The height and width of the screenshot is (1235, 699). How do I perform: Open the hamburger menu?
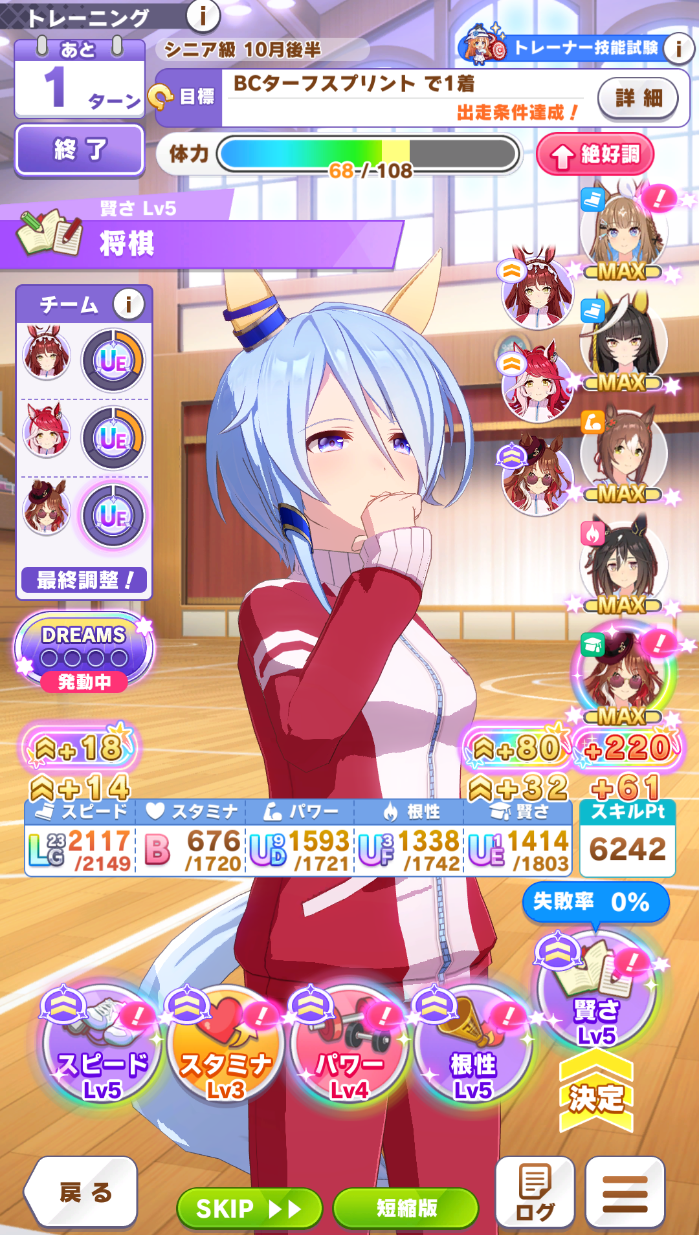(x=625, y=1192)
